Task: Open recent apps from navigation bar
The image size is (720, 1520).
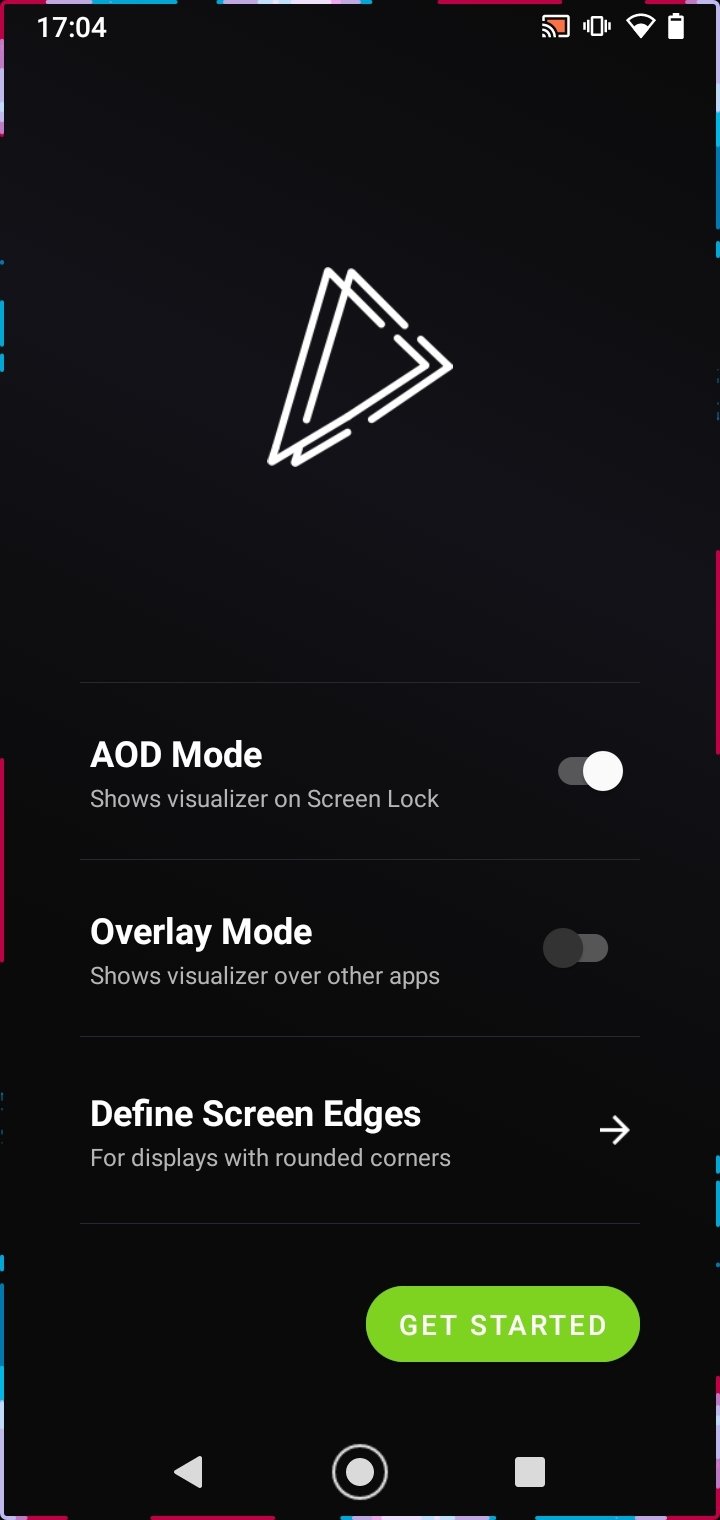Action: click(x=529, y=1471)
